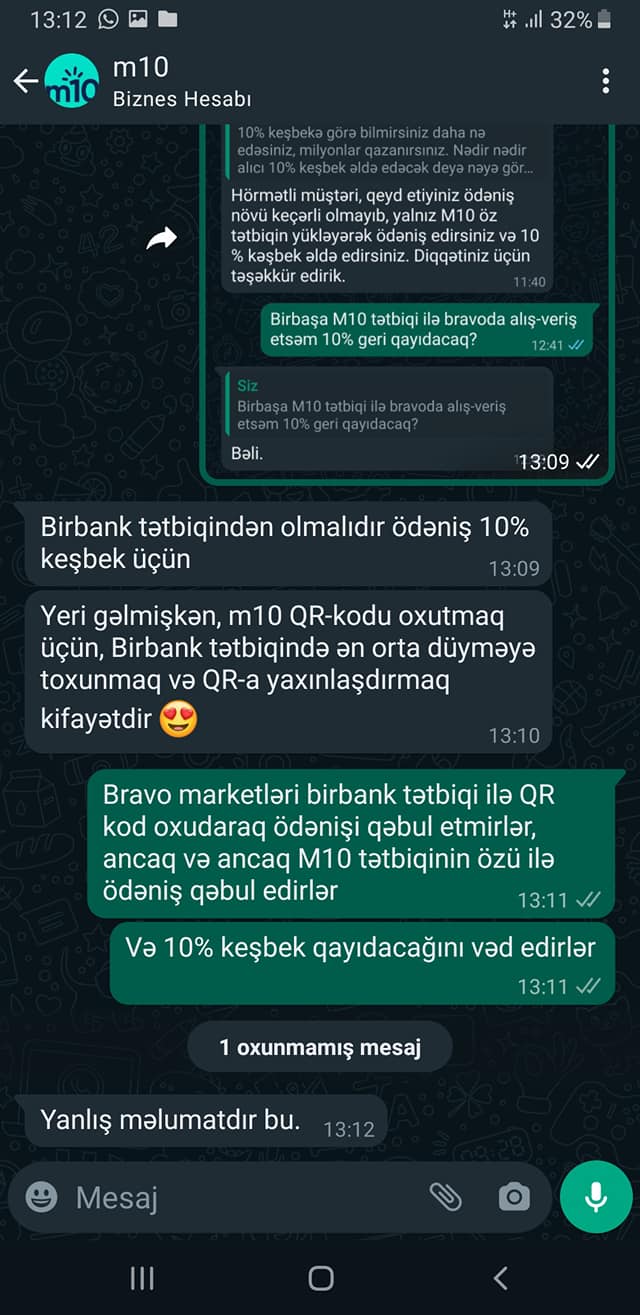Tap the system home button
The image size is (640, 1315).
coord(320,1277)
